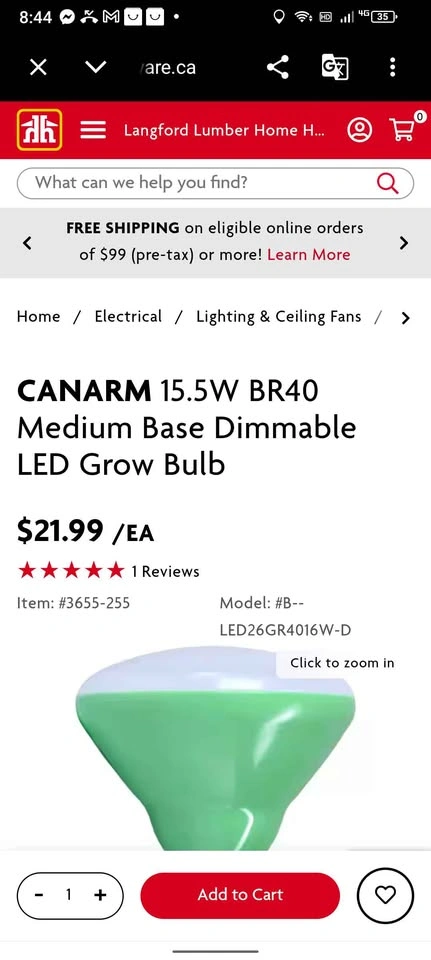Tap the Home Hardware logo

(x=39, y=130)
